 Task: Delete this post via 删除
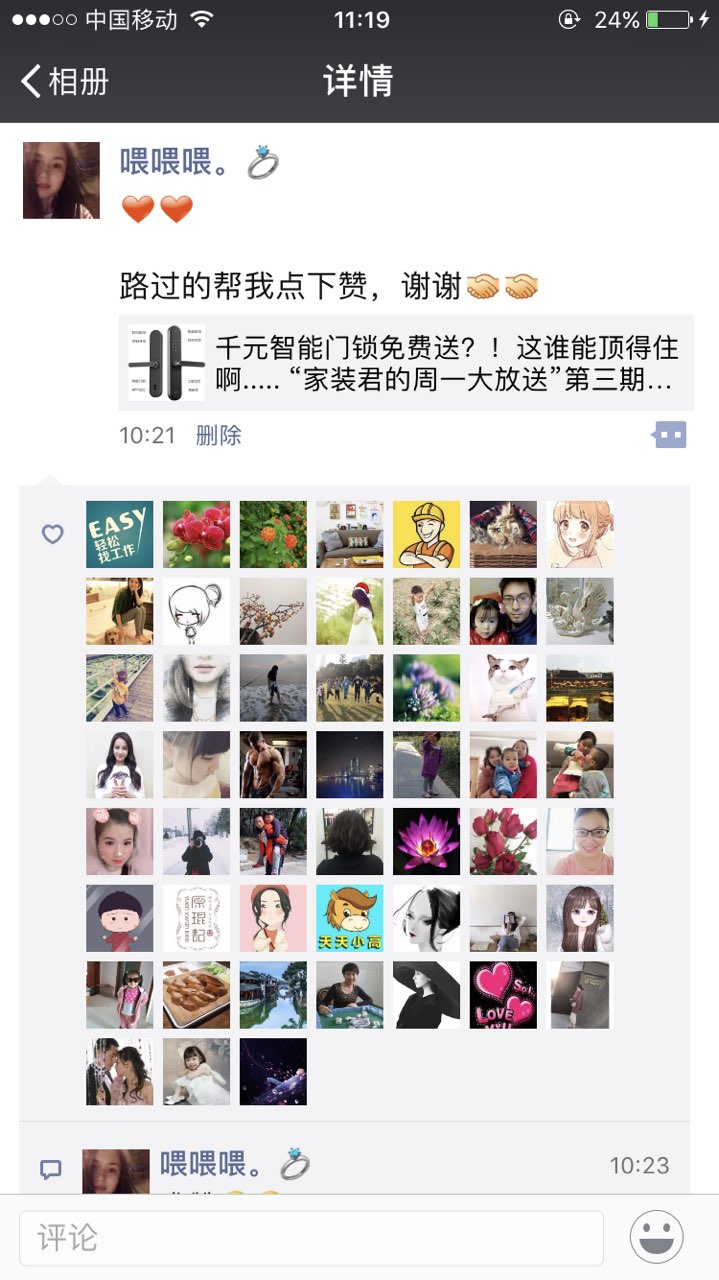click(x=218, y=435)
